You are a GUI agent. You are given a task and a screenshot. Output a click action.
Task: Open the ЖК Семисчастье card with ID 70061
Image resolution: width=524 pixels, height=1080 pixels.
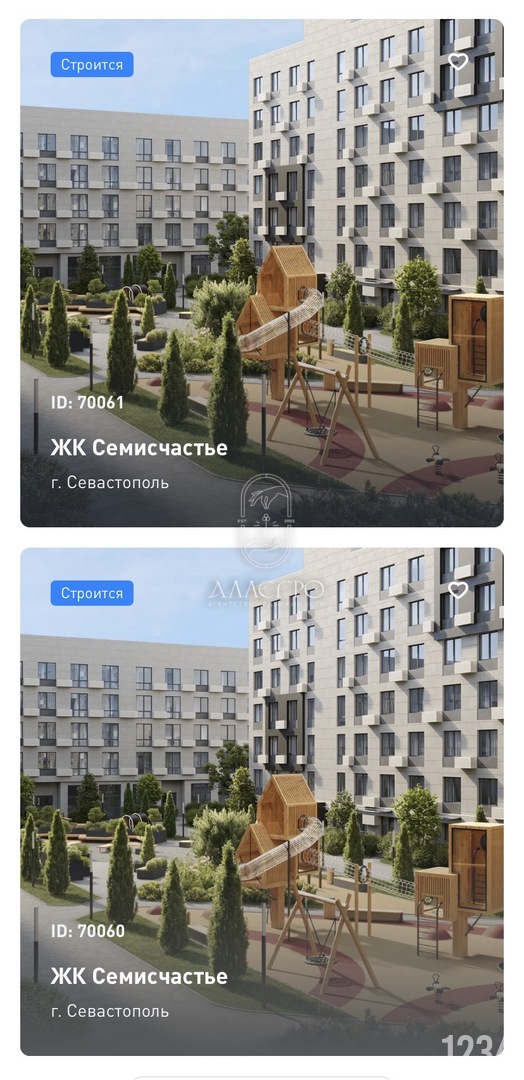point(262,273)
